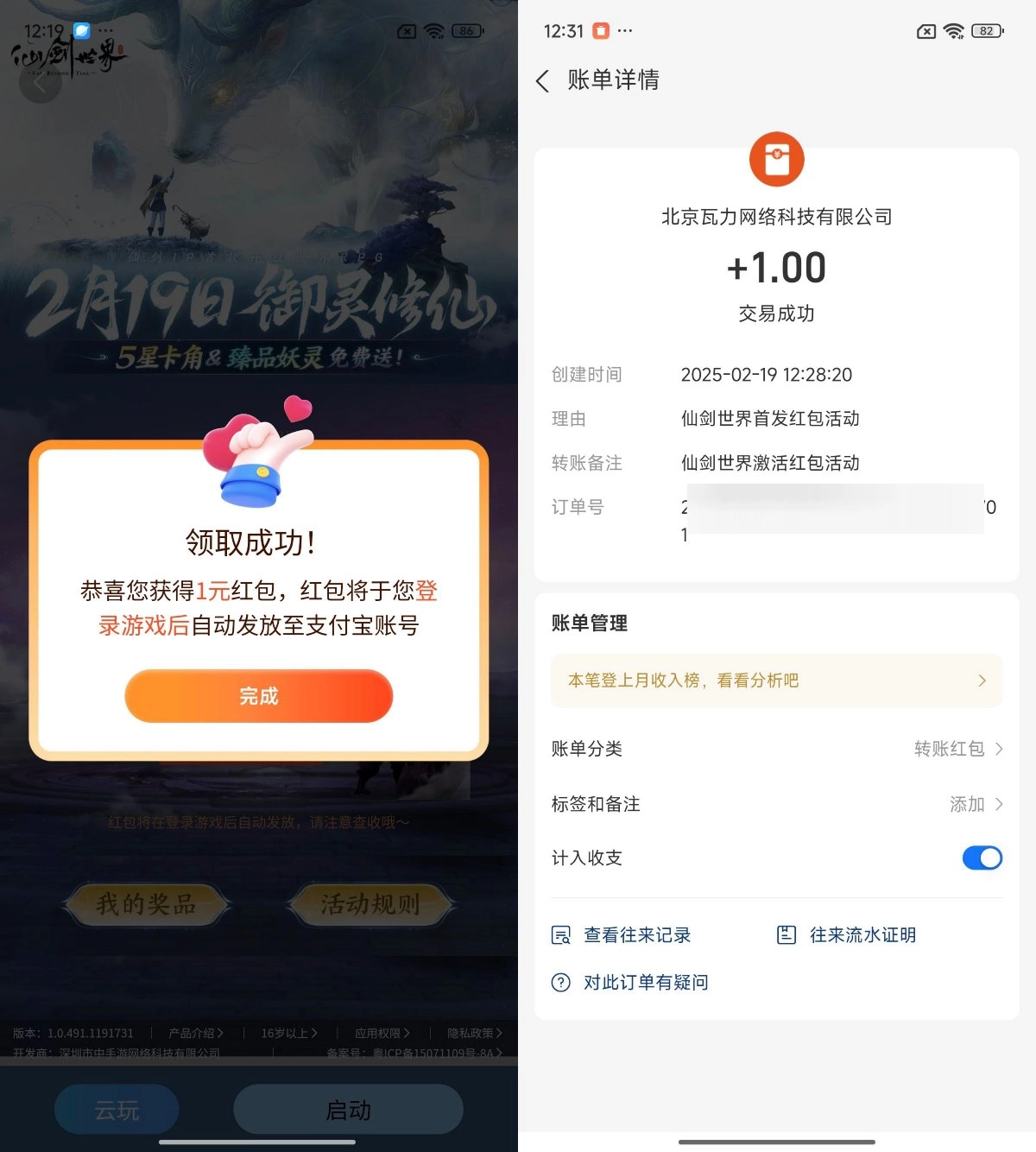
Task: Disable the 计入收支 toggle
Action: [x=982, y=858]
